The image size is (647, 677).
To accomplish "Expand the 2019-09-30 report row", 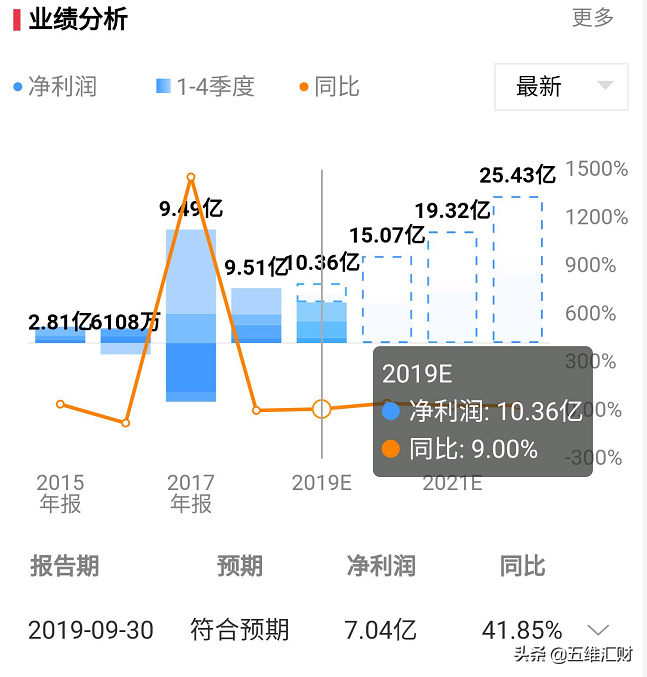I will tap(598, 630).
